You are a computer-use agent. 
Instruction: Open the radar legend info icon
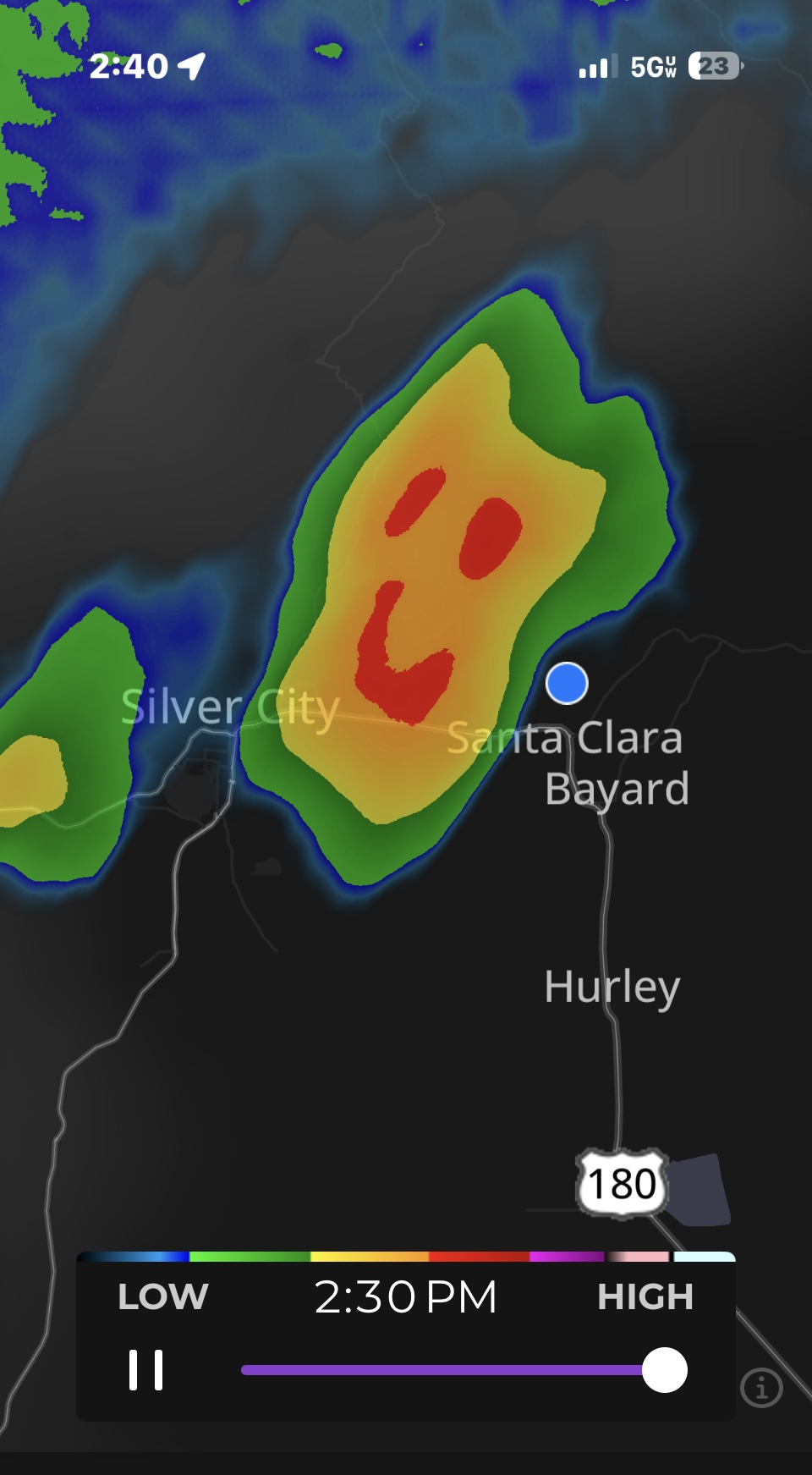pyautogui.click(x=761, y=1389)
